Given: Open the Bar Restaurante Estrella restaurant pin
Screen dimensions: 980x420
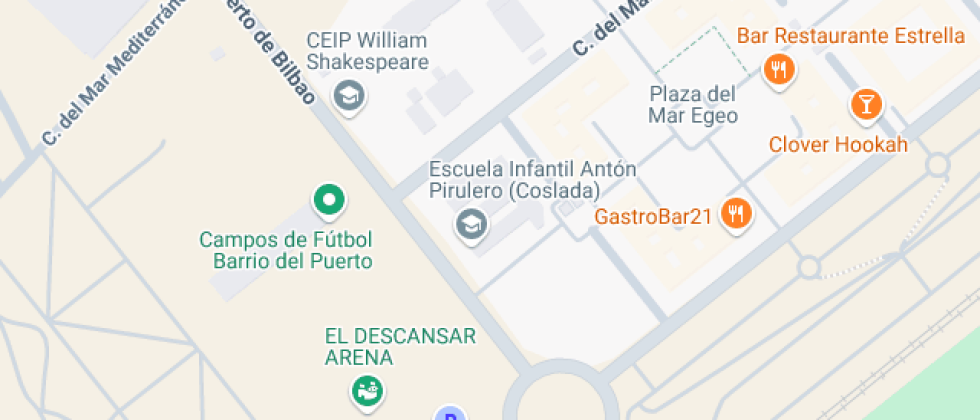Looking at the screenshot, I should pyautogui.click(x=779, y=69).
